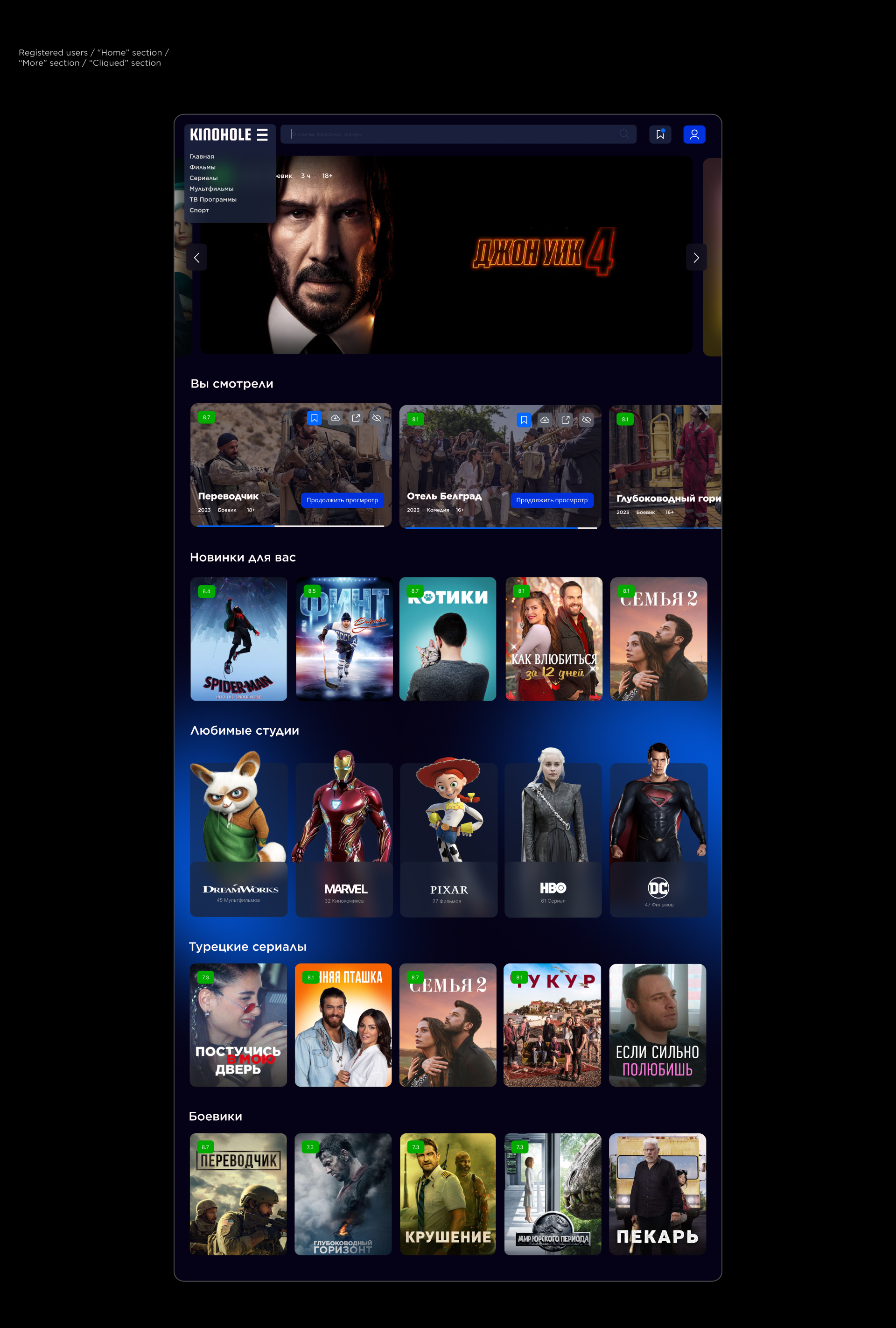
Task: Continue watching Переводчик
Action: 342,500
